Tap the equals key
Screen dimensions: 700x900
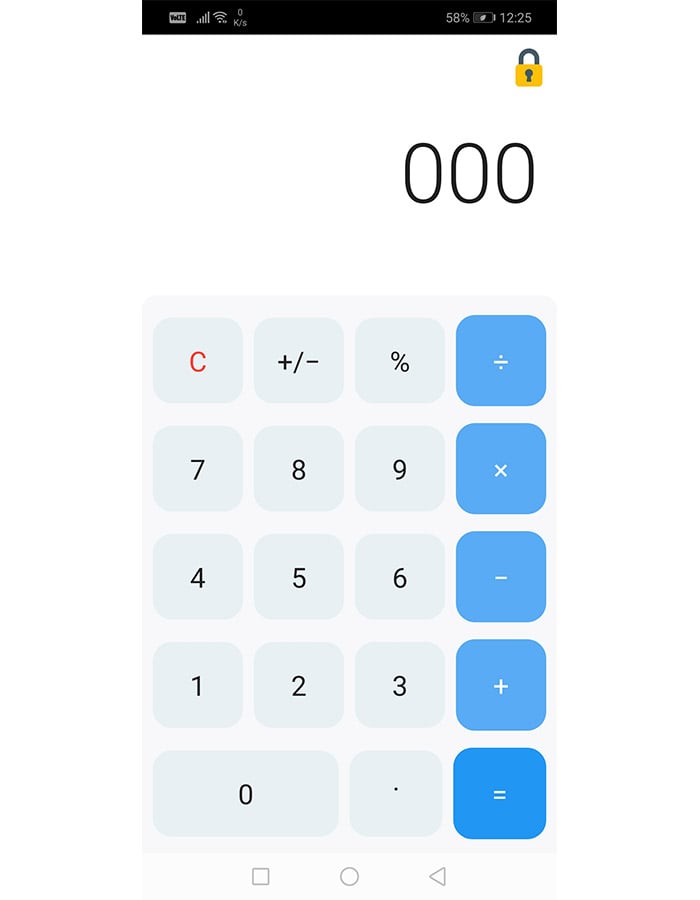[499, 794]
